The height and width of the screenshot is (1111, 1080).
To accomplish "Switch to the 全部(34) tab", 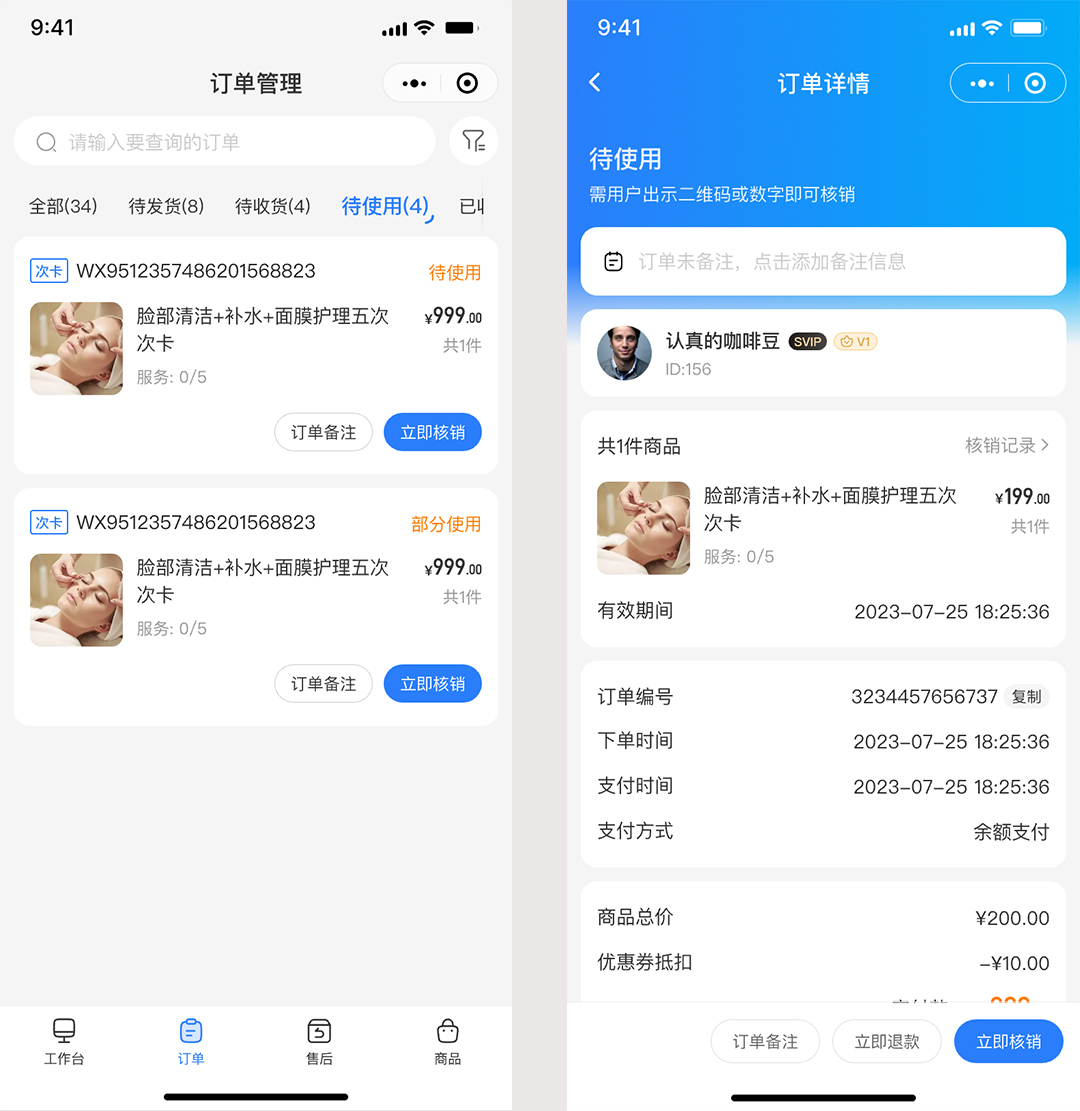I will 63,206.
